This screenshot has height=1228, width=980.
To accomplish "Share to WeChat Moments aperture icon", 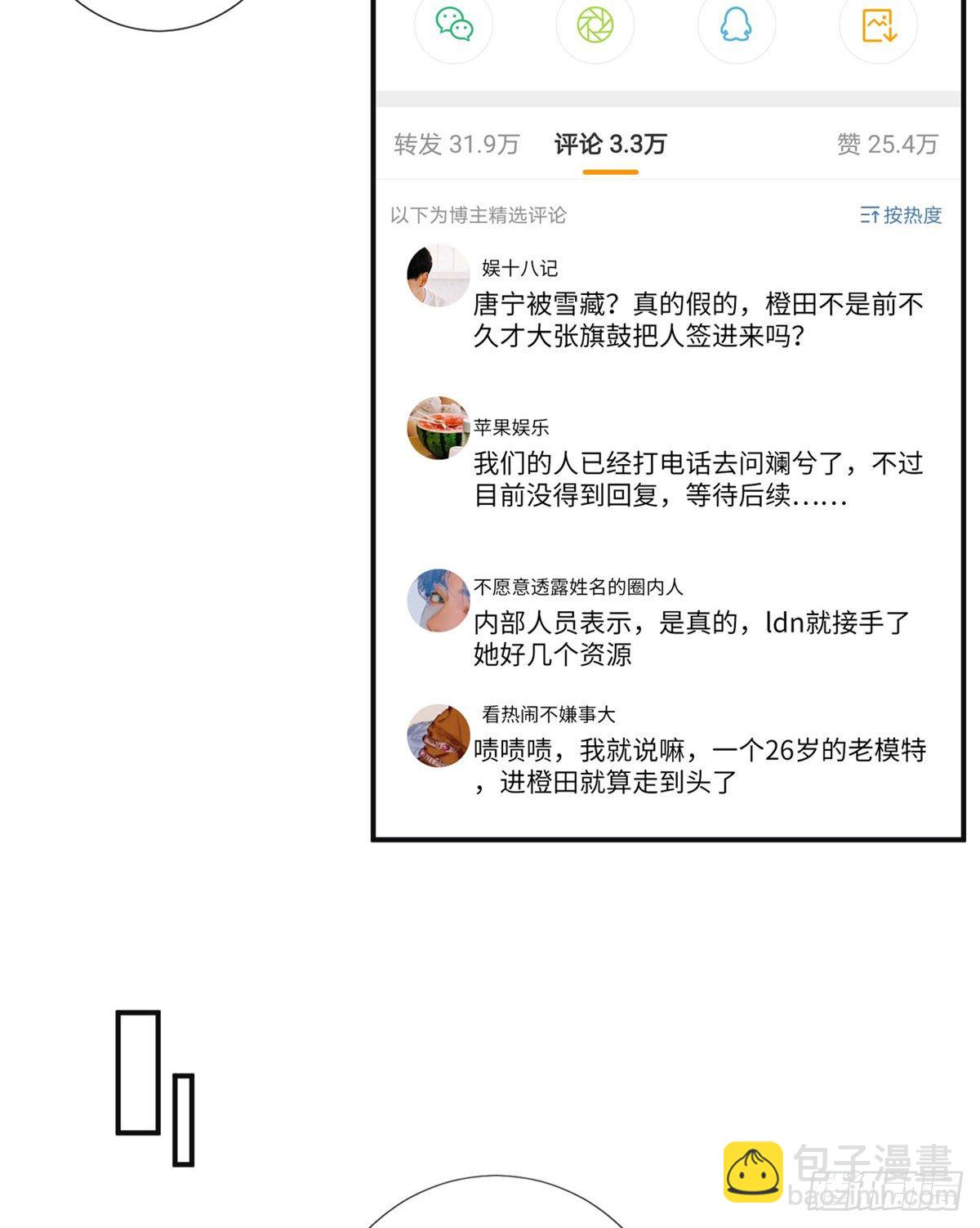I will [x=595, y=27].
